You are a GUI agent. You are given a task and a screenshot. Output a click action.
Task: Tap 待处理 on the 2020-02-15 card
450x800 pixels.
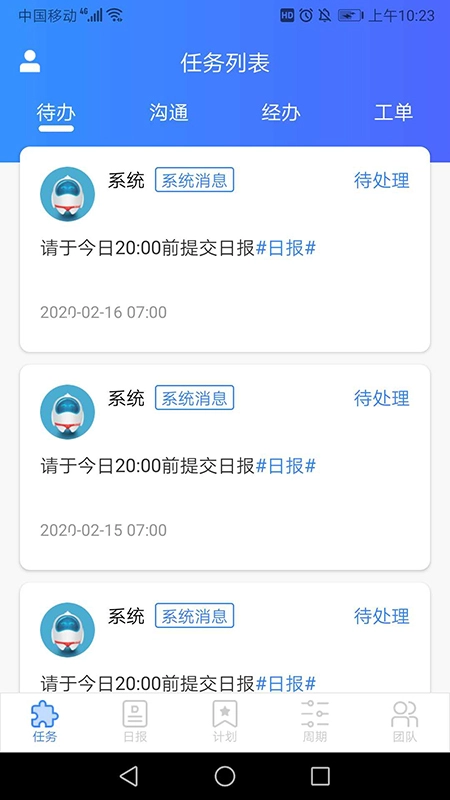[x=382, y=398]
